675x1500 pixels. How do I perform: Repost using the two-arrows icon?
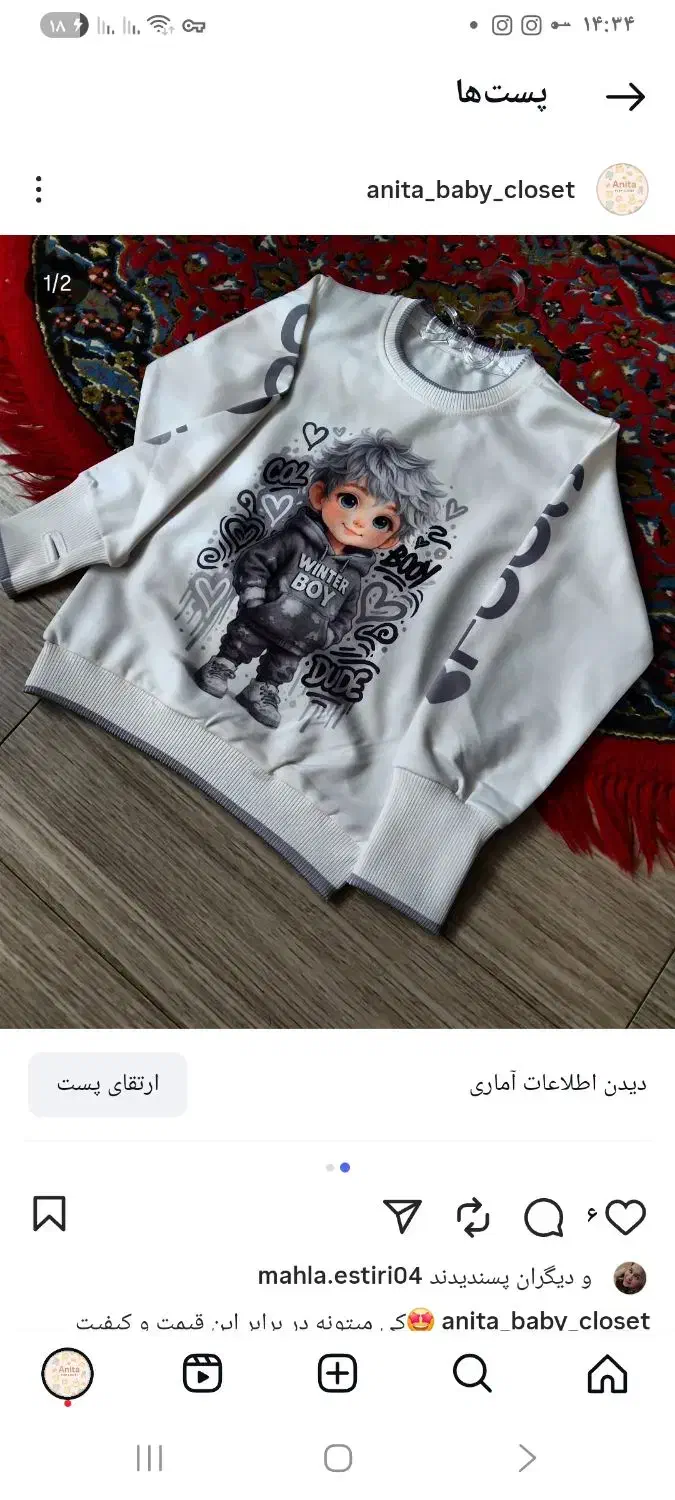pos(473,1217)
